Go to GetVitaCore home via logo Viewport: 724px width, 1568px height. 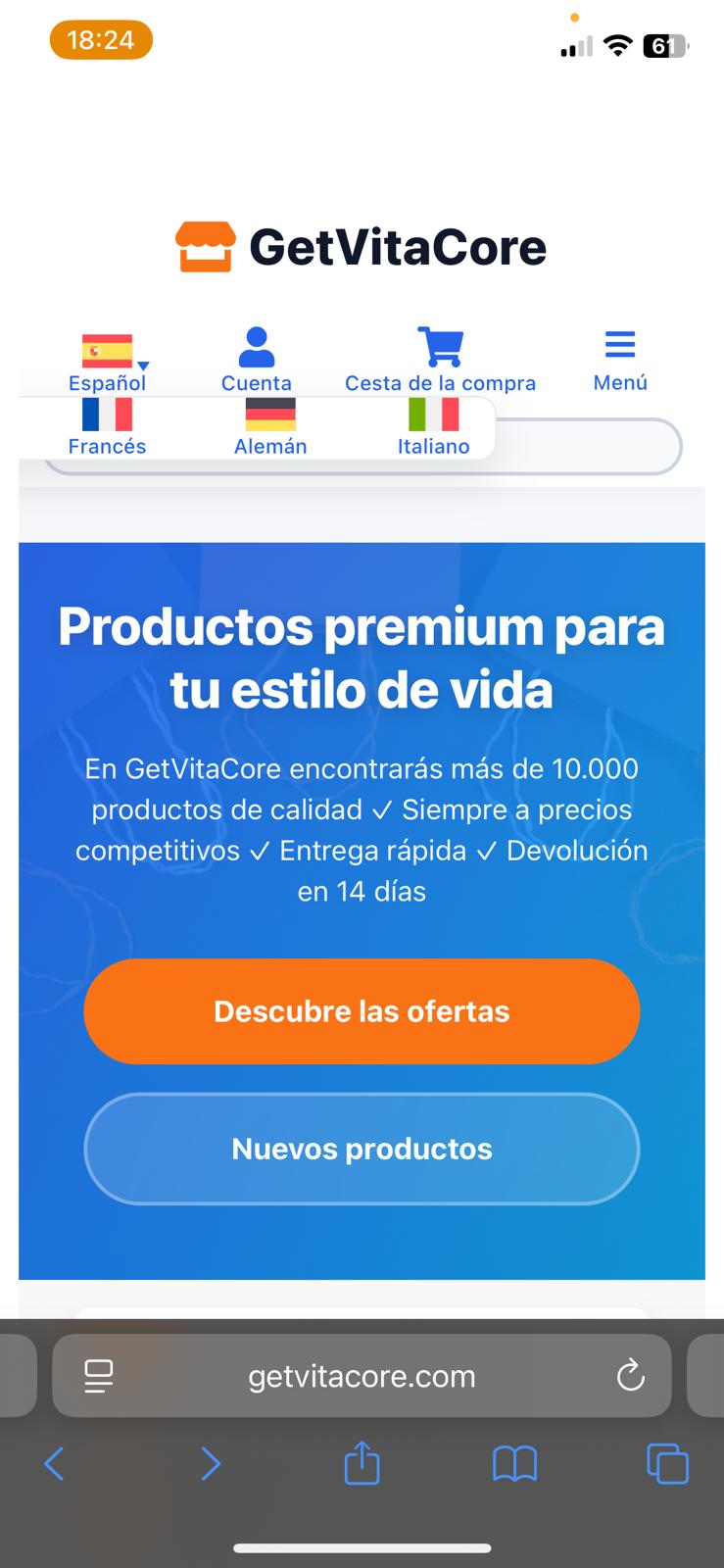coord(362,246)
